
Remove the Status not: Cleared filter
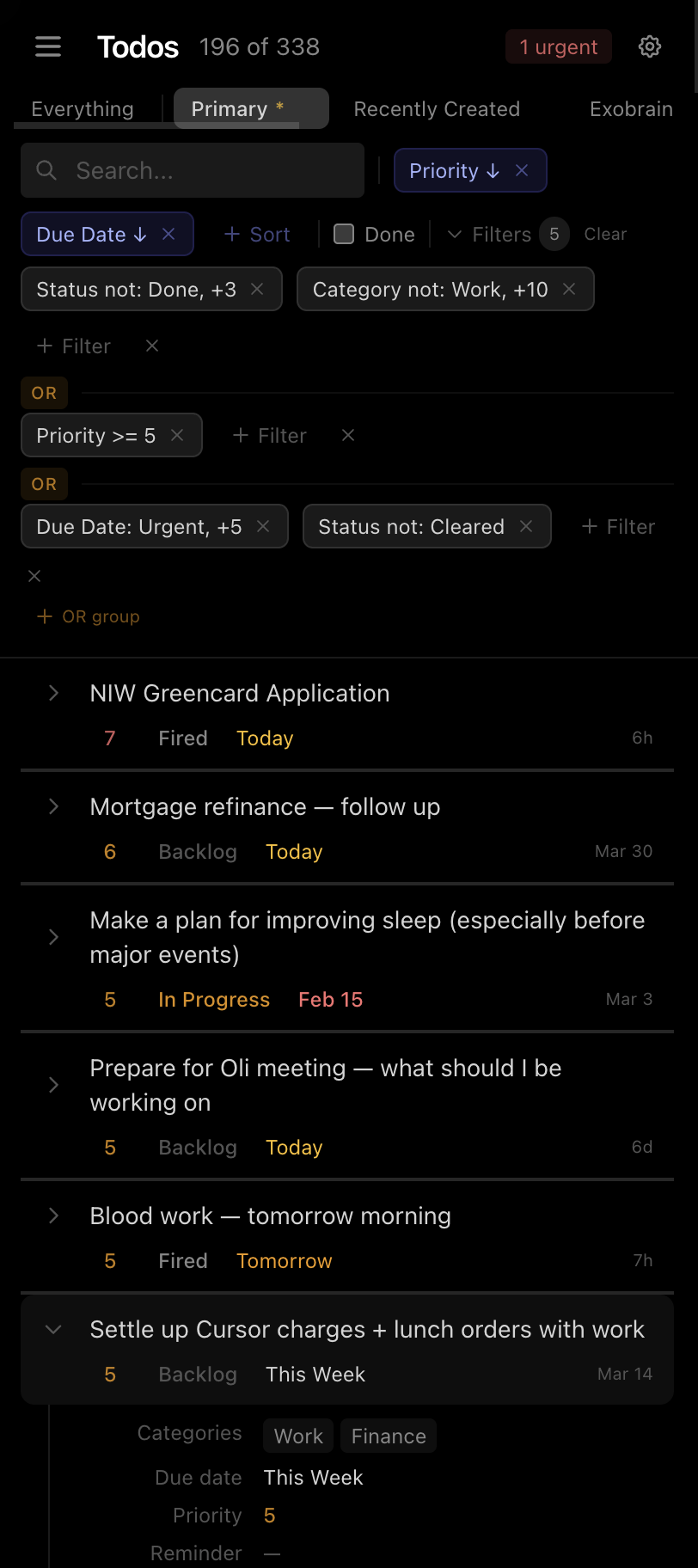526,526
